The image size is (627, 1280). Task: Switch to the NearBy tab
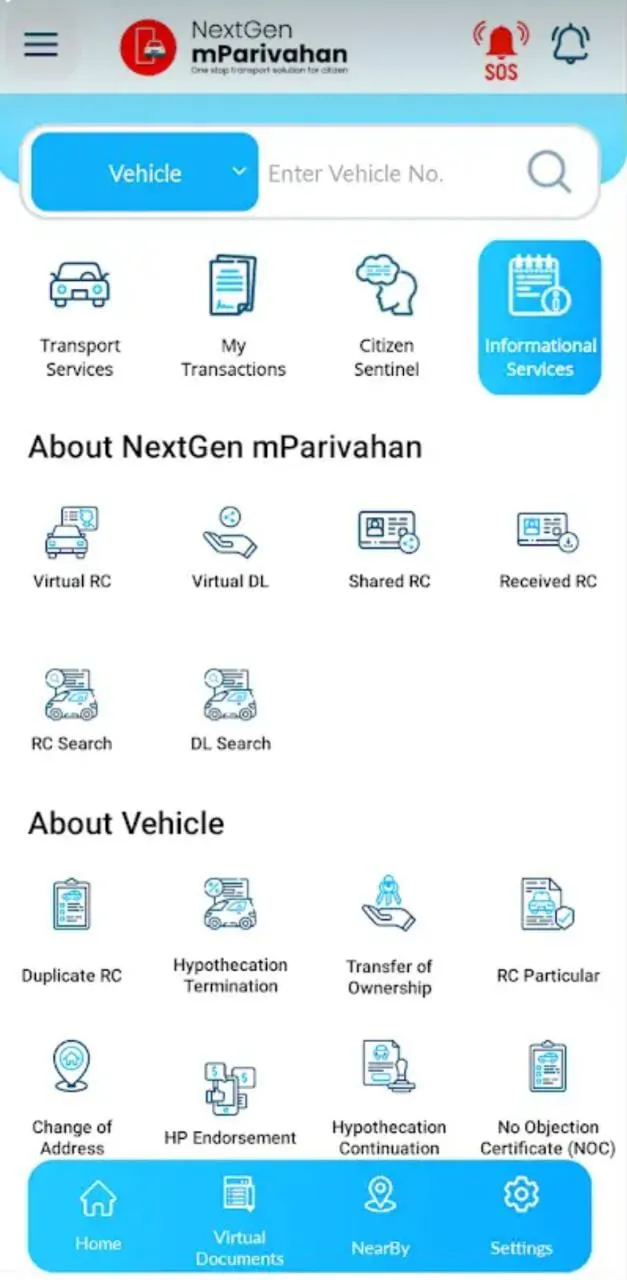[380, 1215]
